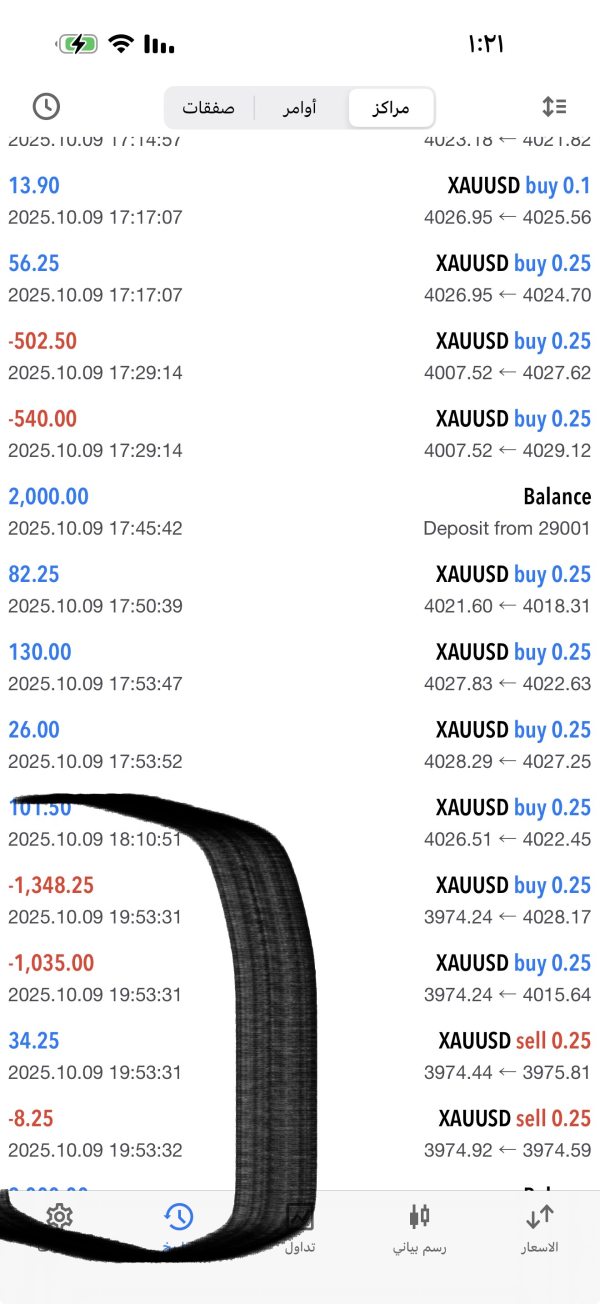The image size is (600, 1304).
Task: Go to the الاسعار quotes tab
Action: [x=540, y=1228]
